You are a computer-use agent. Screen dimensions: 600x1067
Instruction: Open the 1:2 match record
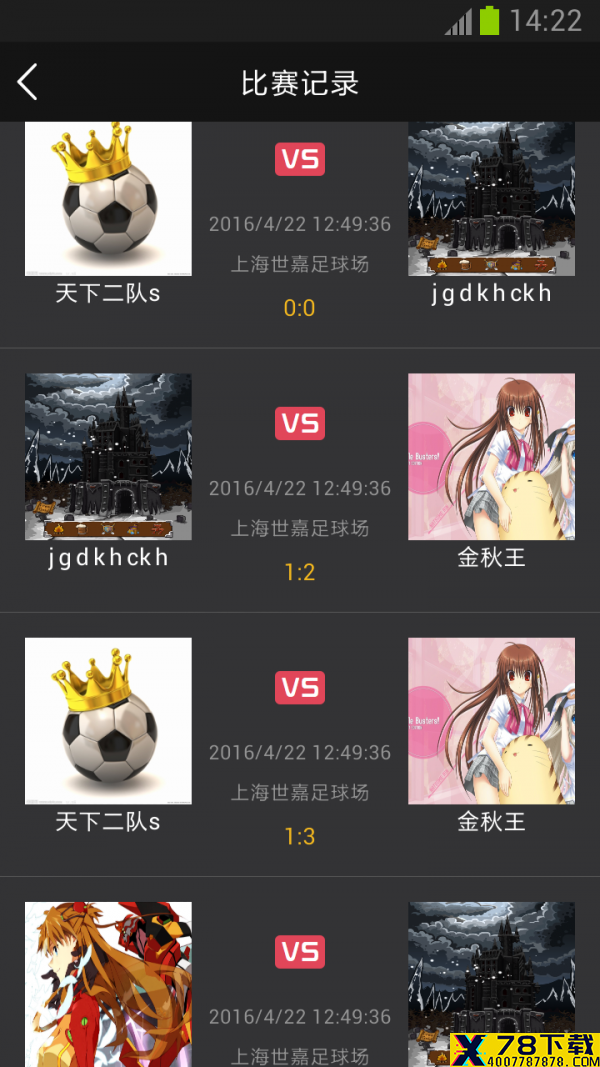click(x=300, y=480)
